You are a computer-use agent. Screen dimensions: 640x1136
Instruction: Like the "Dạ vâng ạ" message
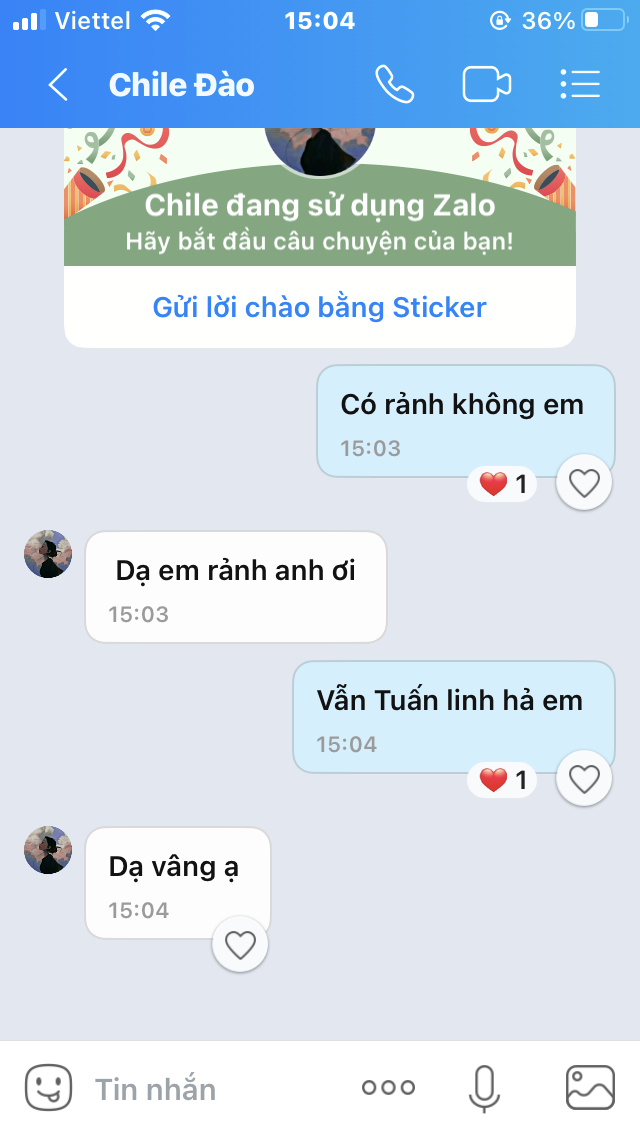tap(240, 944)
